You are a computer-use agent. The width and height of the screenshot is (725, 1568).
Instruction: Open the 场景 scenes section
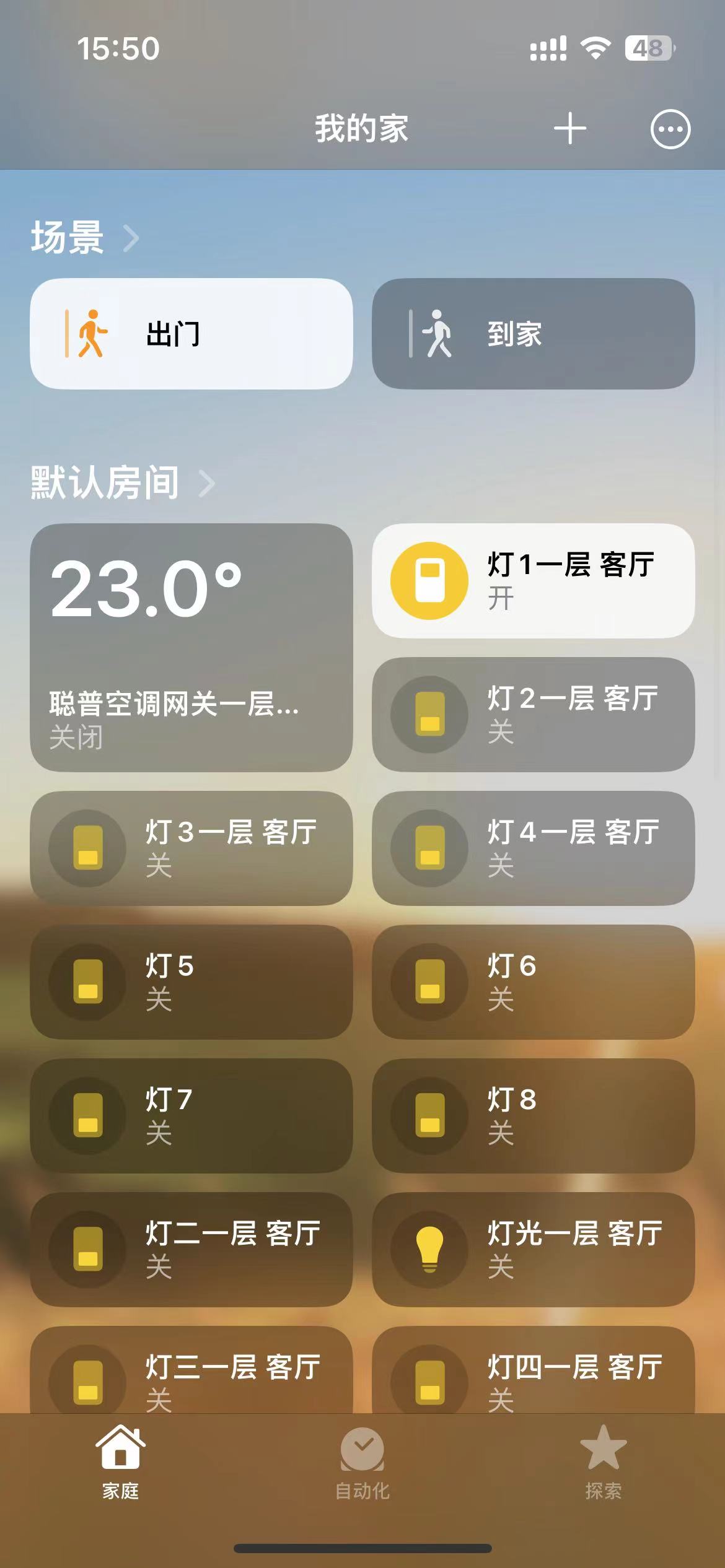[x=85, y=238]
